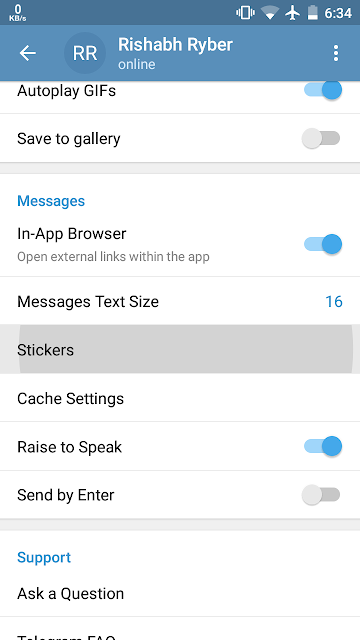360x640 pixels.
Task: Enable Send by Enter
Action: [321, 495]
